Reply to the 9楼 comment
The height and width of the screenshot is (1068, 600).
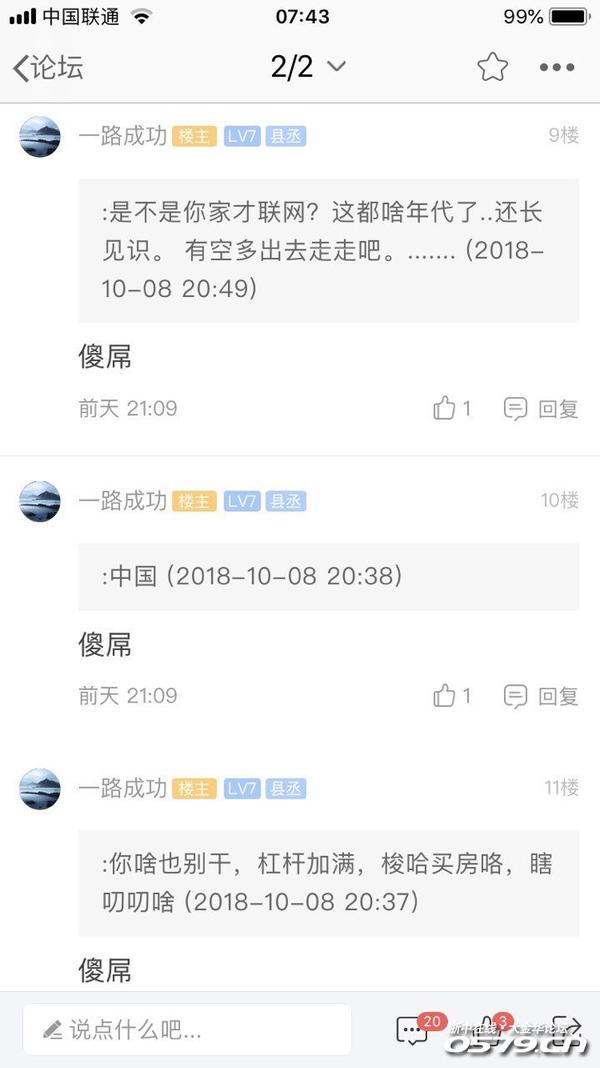[543, 408]
